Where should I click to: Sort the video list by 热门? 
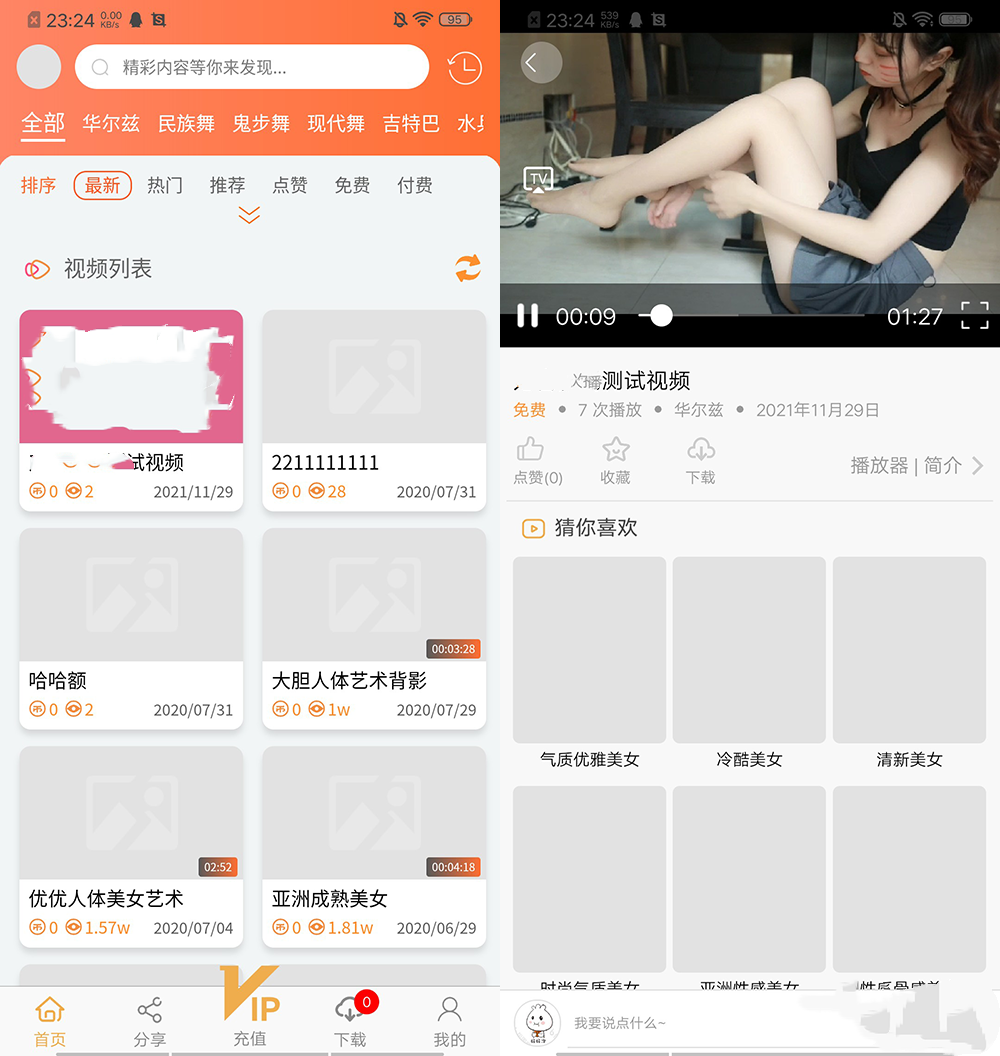165,185
